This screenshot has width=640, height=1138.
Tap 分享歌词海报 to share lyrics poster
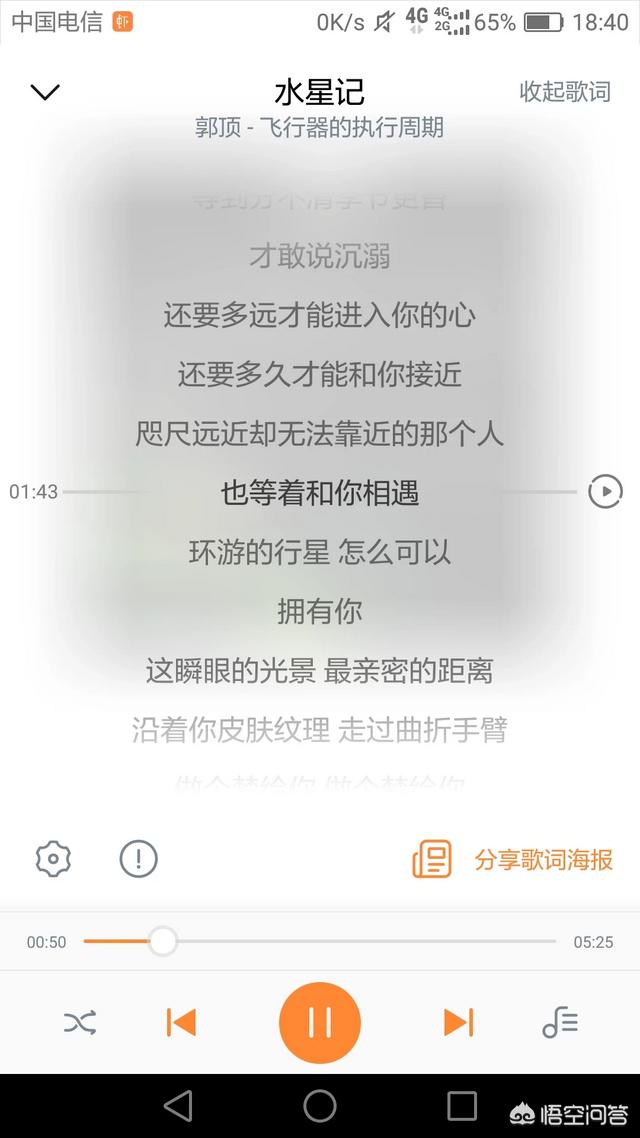(514, 859)
